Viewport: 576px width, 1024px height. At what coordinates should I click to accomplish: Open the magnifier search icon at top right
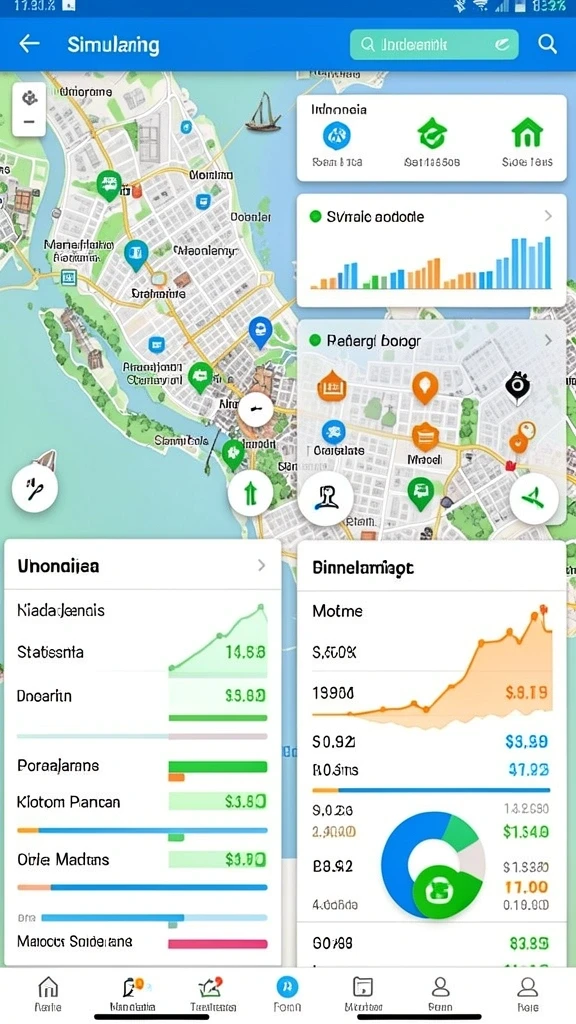(547, 44)
